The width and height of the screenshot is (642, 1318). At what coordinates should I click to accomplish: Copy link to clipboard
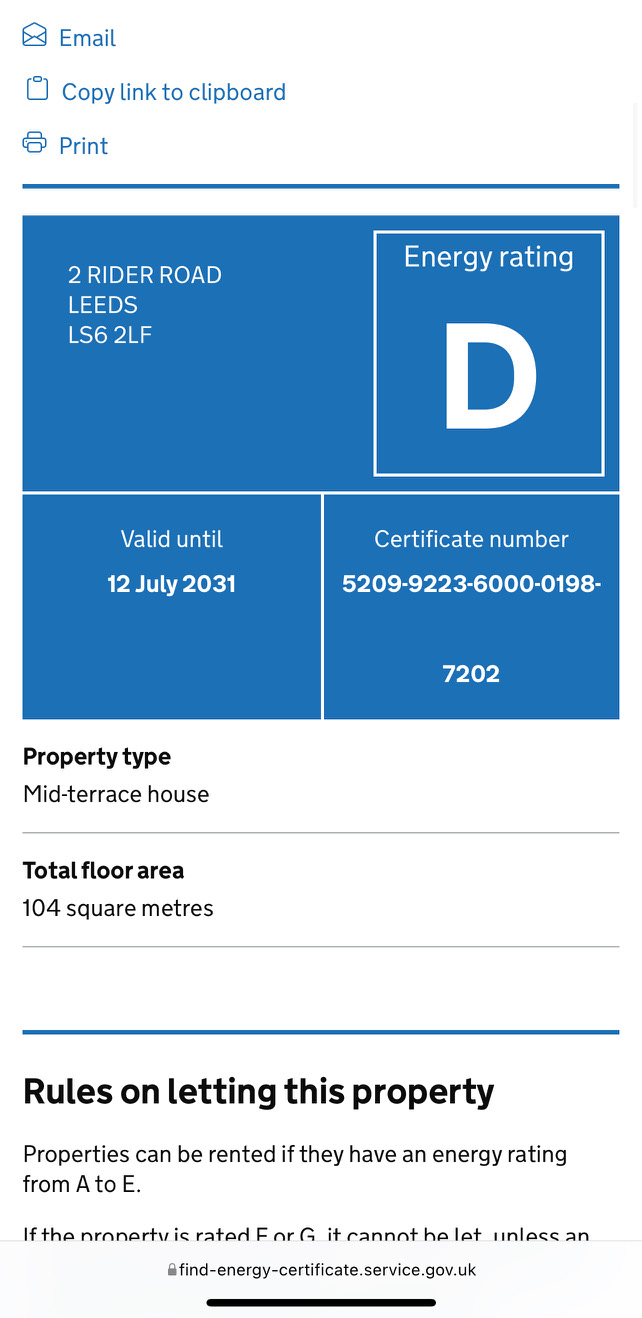173,92
